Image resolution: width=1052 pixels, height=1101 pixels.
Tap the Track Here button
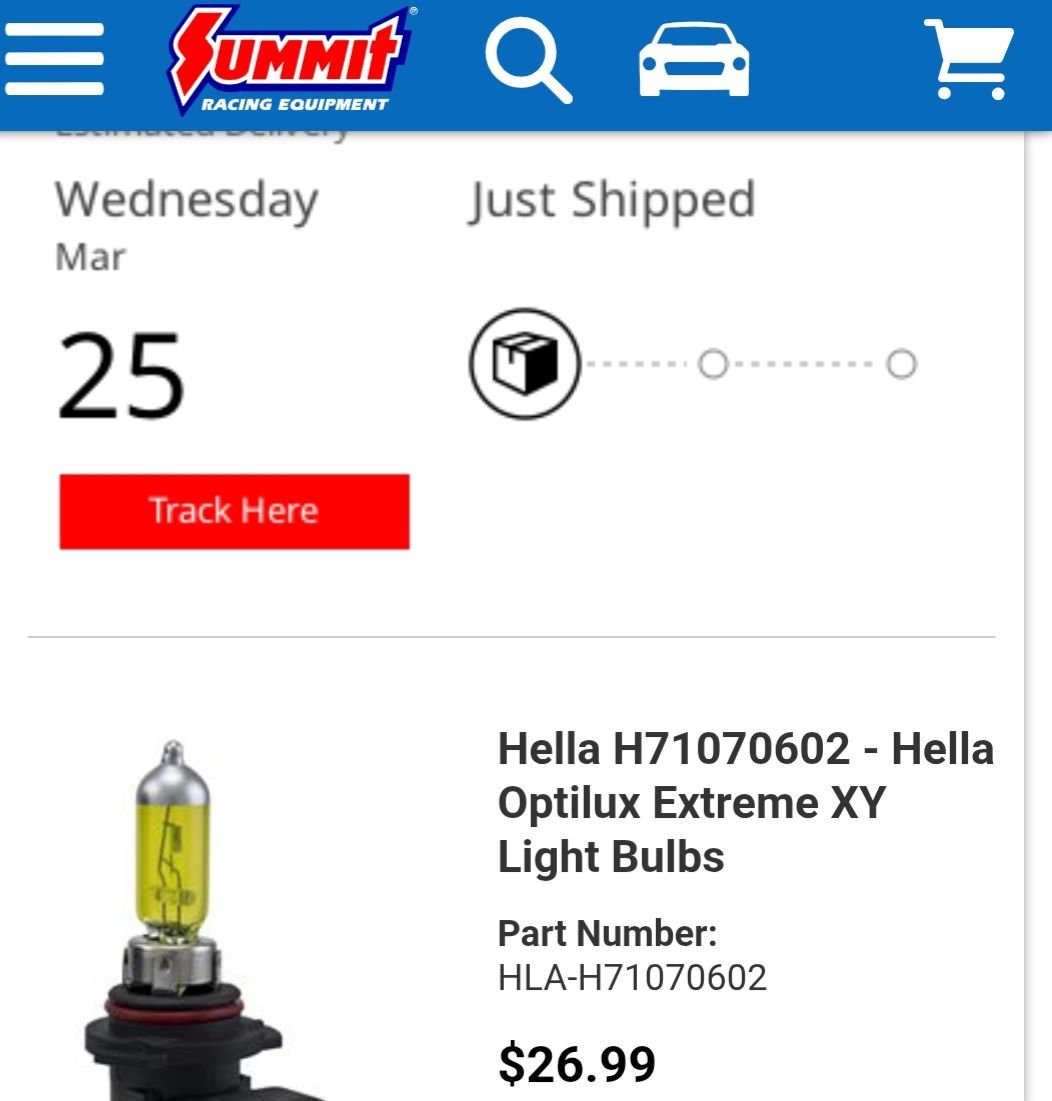[x=234, y=511]
